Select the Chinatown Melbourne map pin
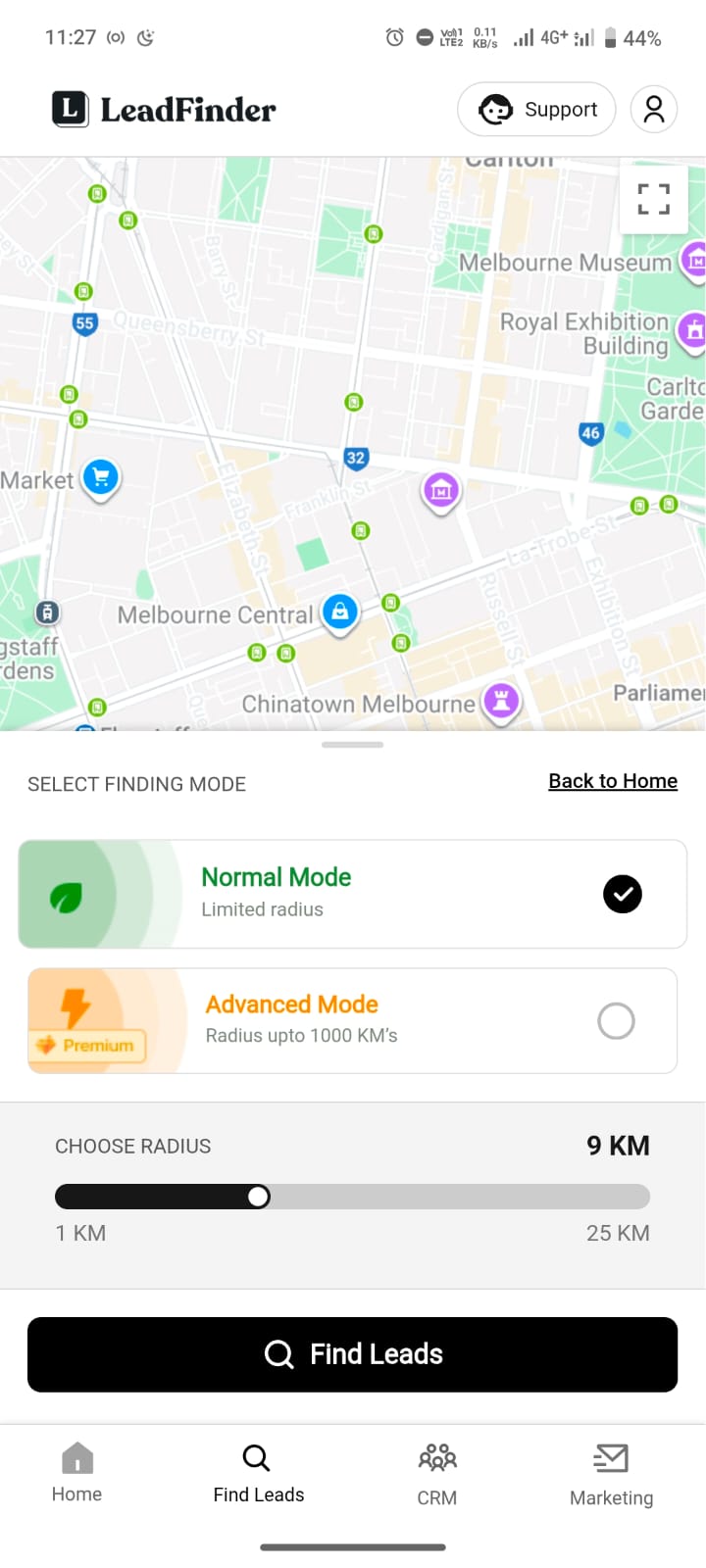The image size is (706, 1568). pyautogui.click(x=501, y=701)
